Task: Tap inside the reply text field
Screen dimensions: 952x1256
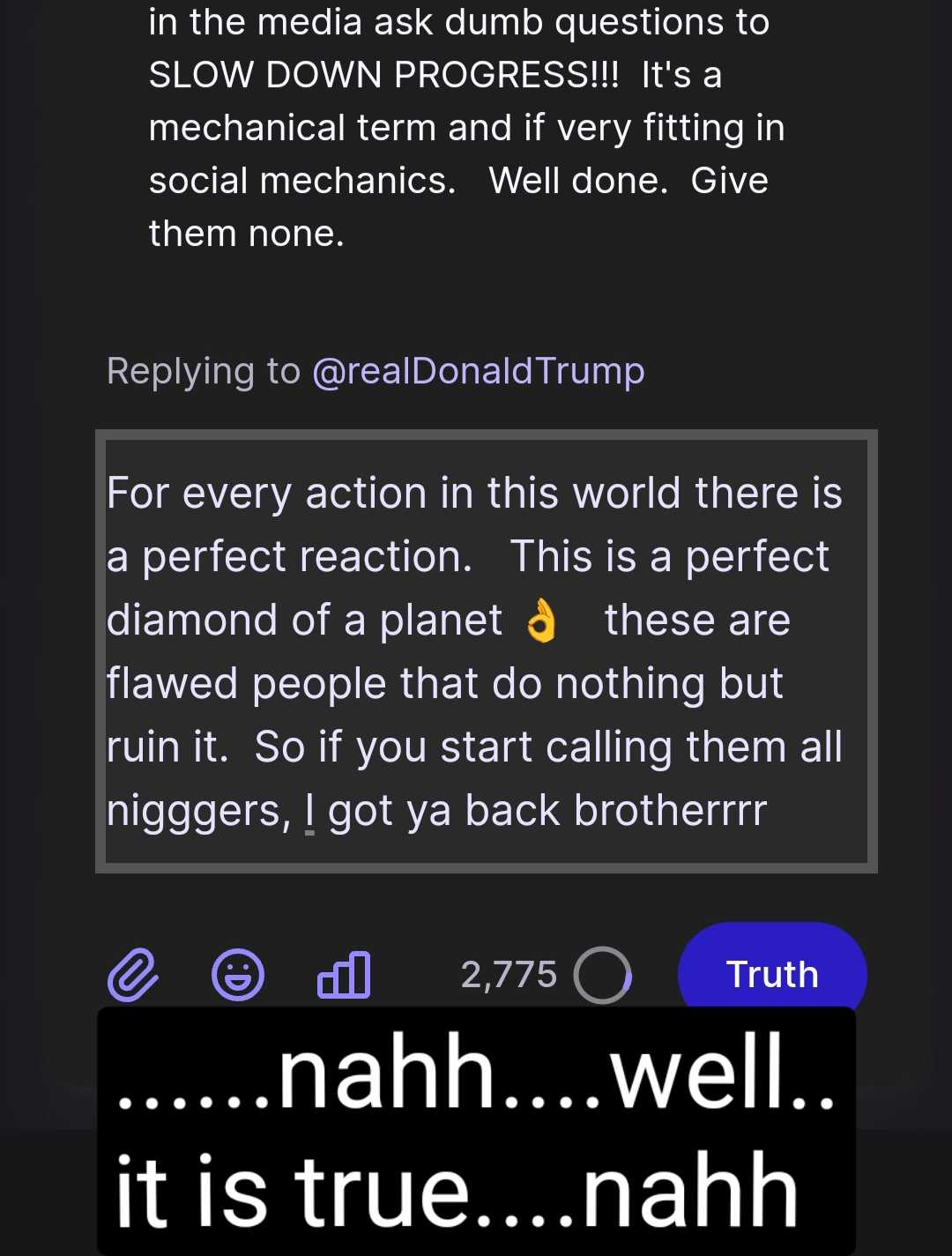Action: [x=485, y=650]
